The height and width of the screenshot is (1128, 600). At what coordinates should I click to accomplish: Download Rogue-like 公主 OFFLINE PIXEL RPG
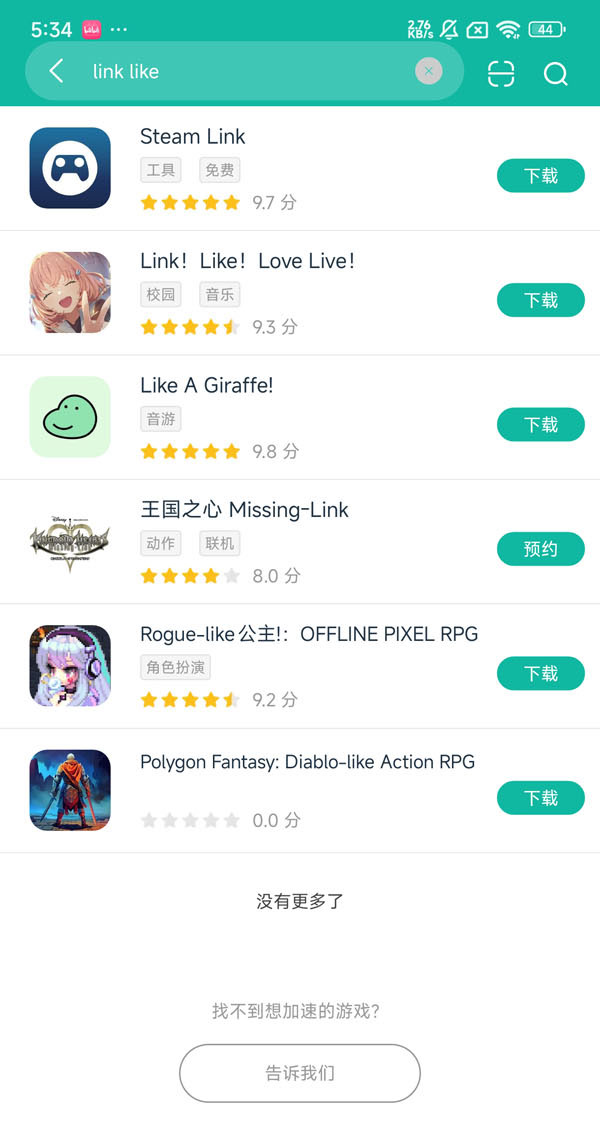tap(540, 674)
